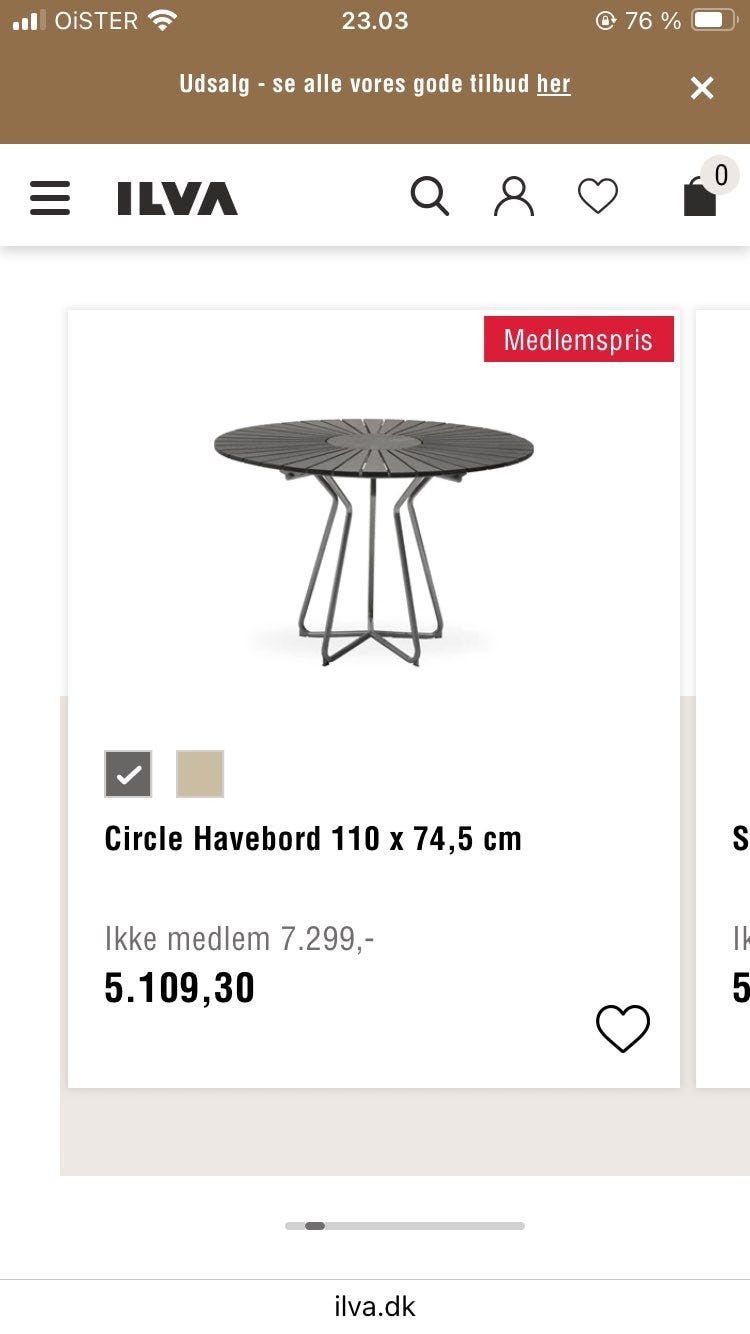Select the dark checked color swatch

pos(128,773)
